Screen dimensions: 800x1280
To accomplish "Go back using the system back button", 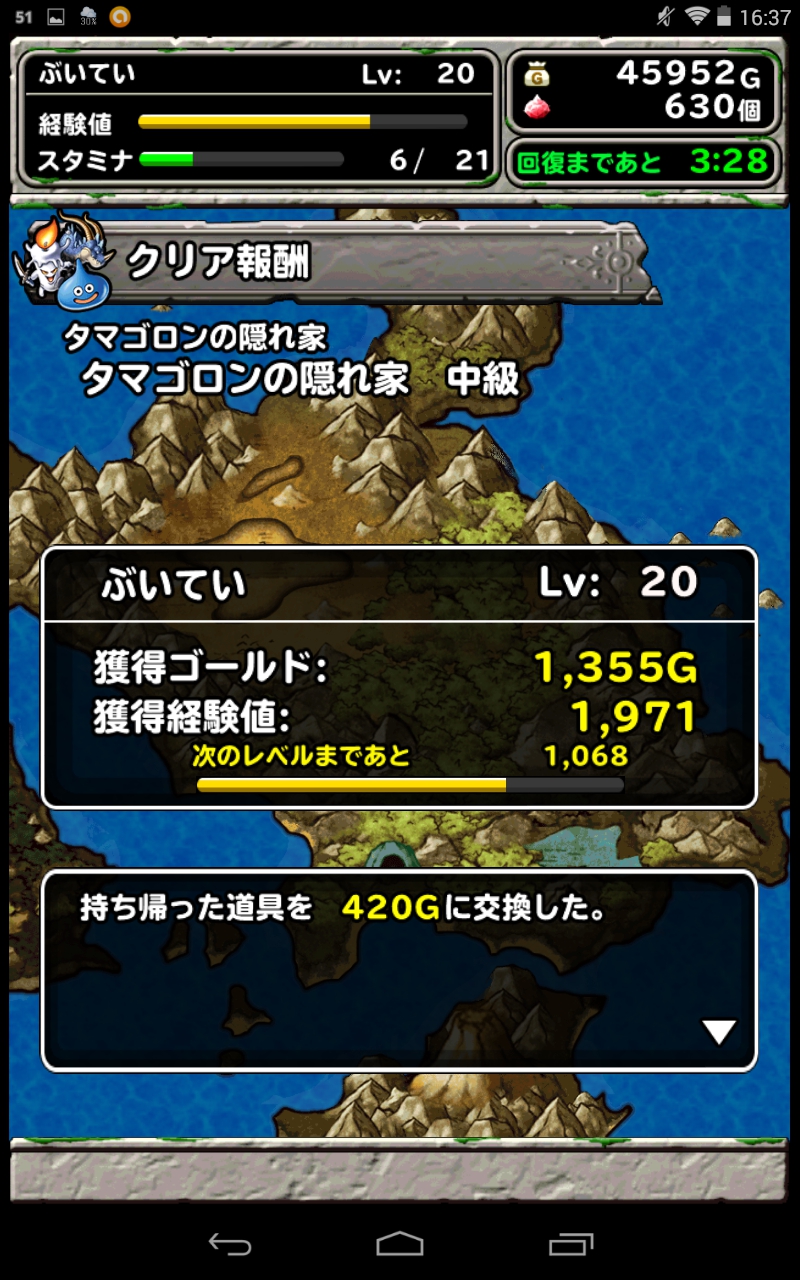I will coord(229,1243).
